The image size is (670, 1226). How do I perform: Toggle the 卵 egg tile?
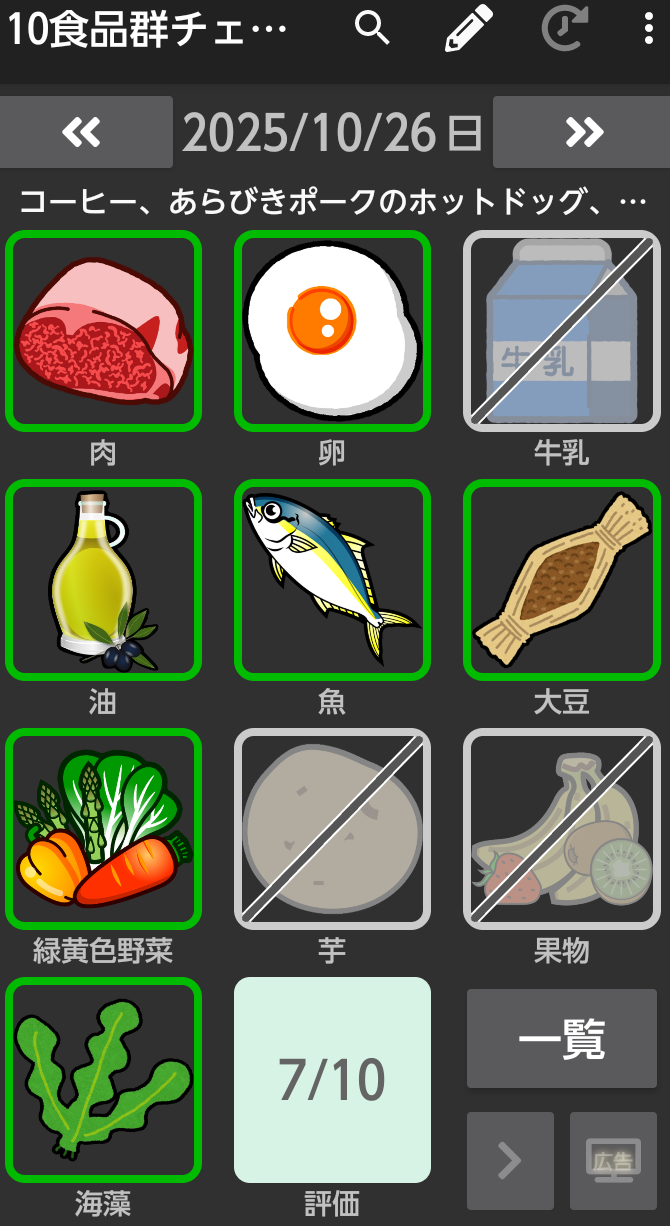point(332,331)
